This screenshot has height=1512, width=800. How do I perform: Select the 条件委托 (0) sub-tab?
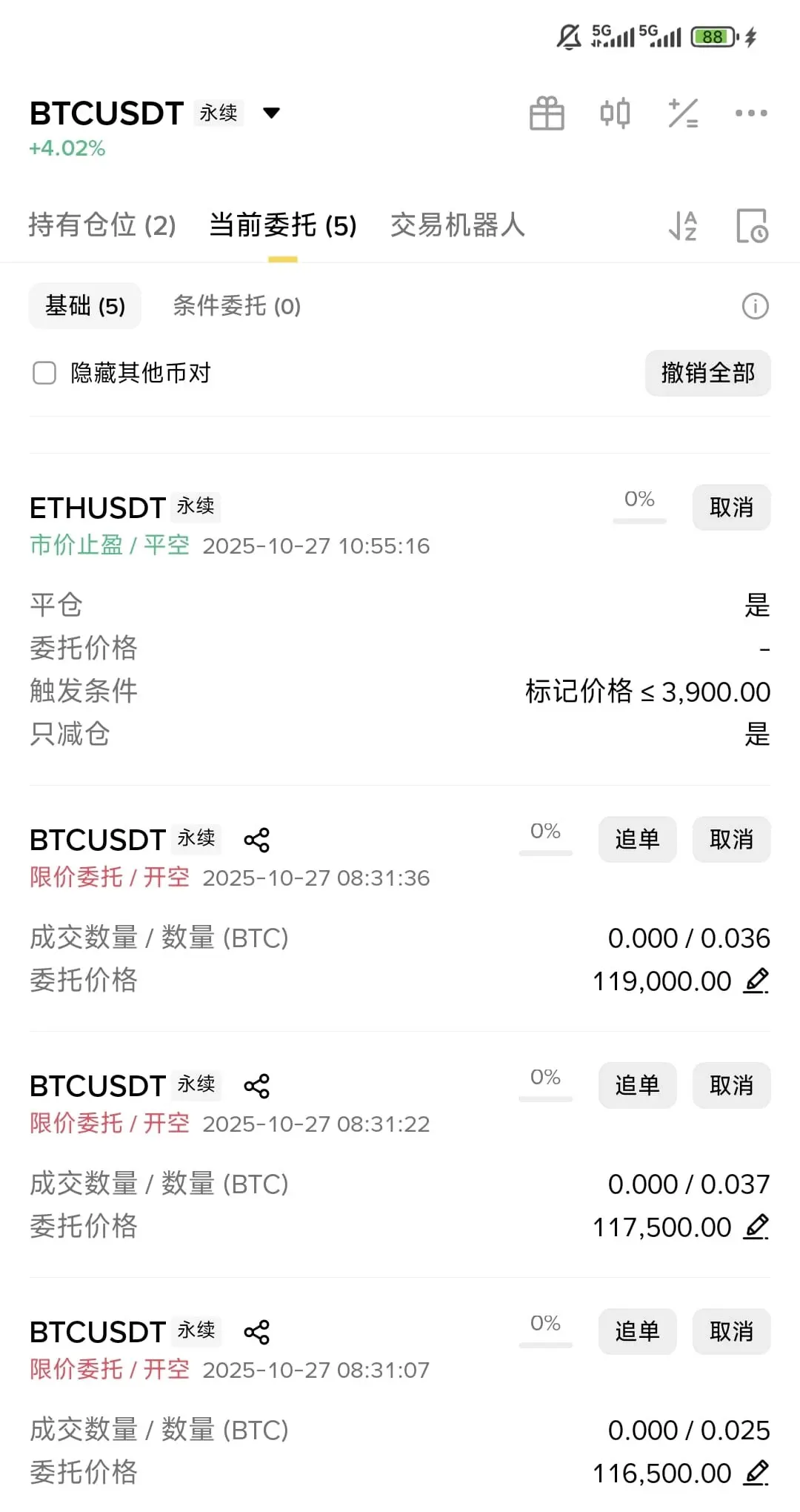pyautogui.click(x=237, y=305)
